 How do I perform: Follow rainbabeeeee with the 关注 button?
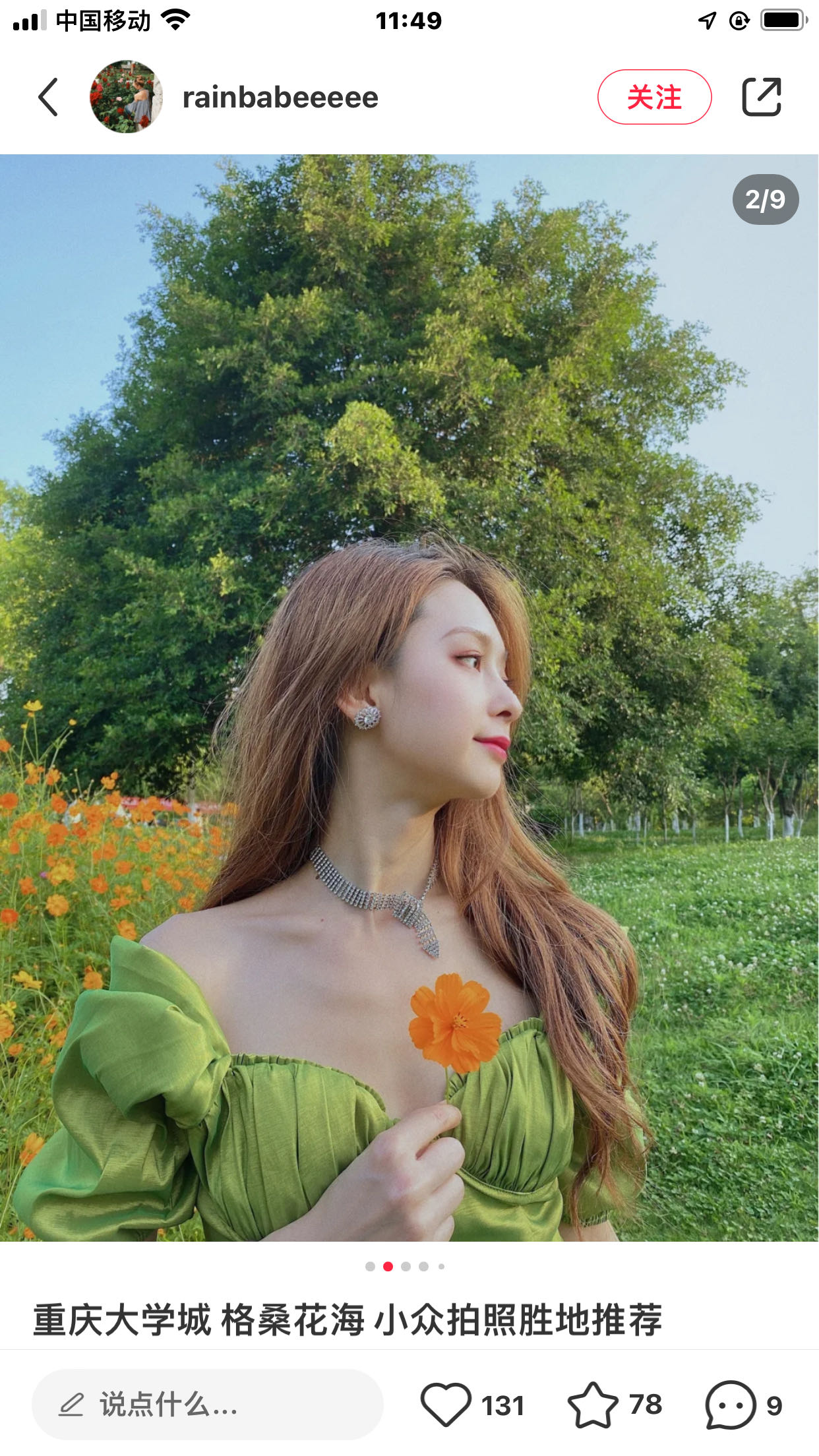pos(654,97)
